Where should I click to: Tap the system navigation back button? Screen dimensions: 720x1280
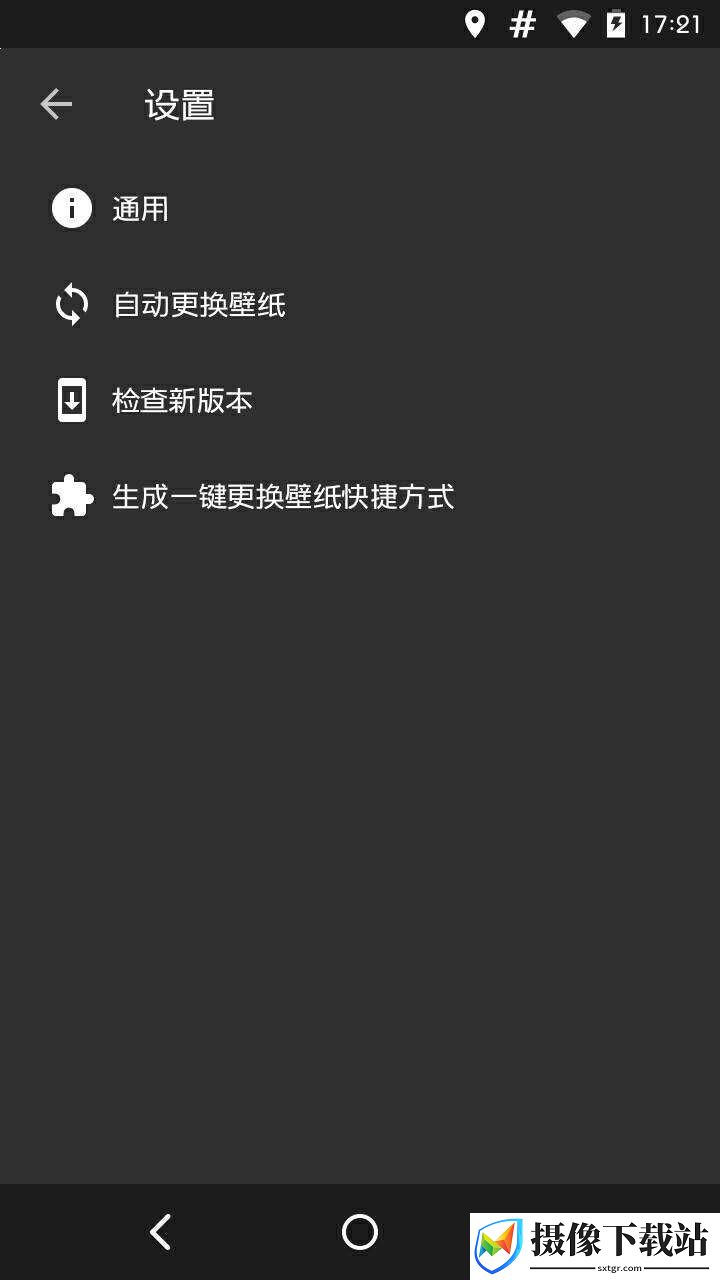(160, 1232)
